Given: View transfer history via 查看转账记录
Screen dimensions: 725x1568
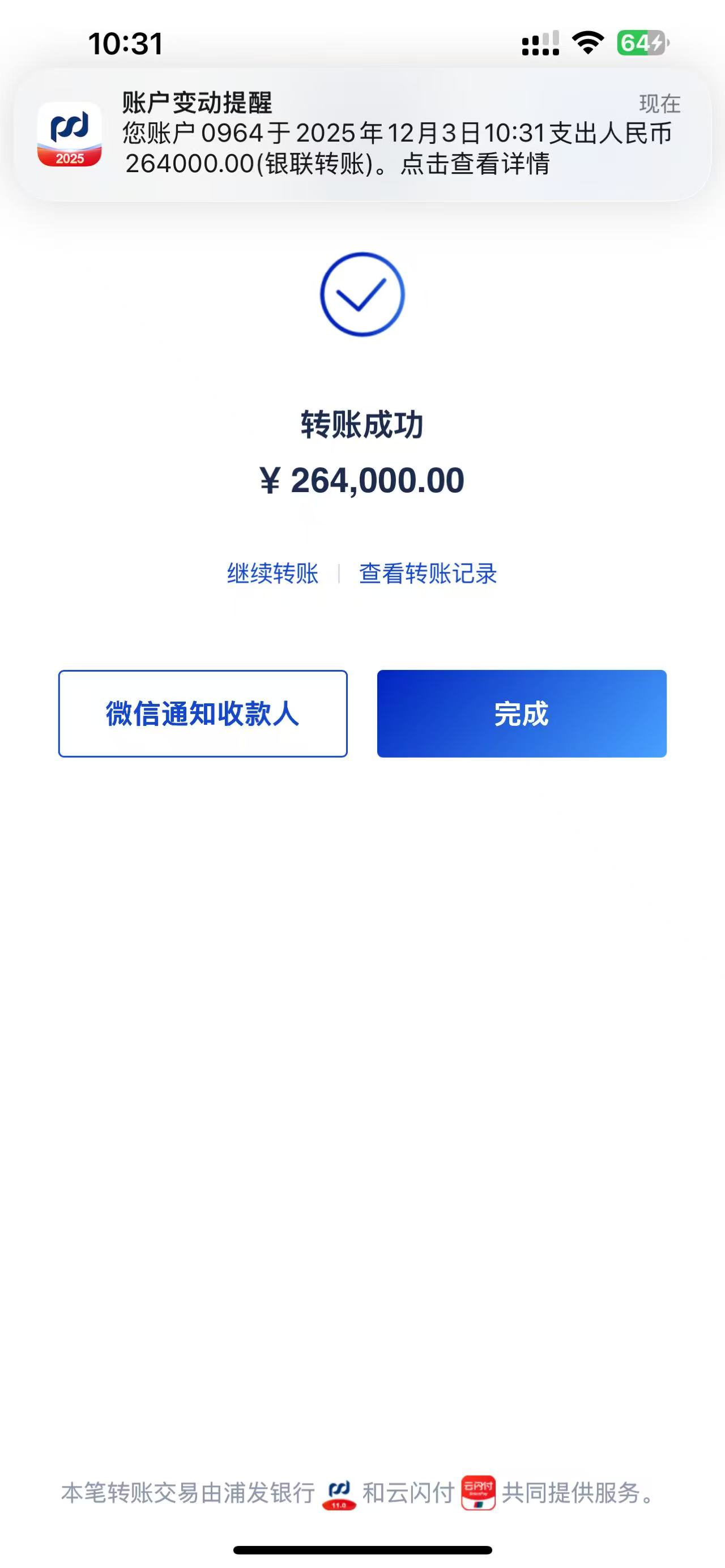Looking at the screenshot, I should (428, 574).
